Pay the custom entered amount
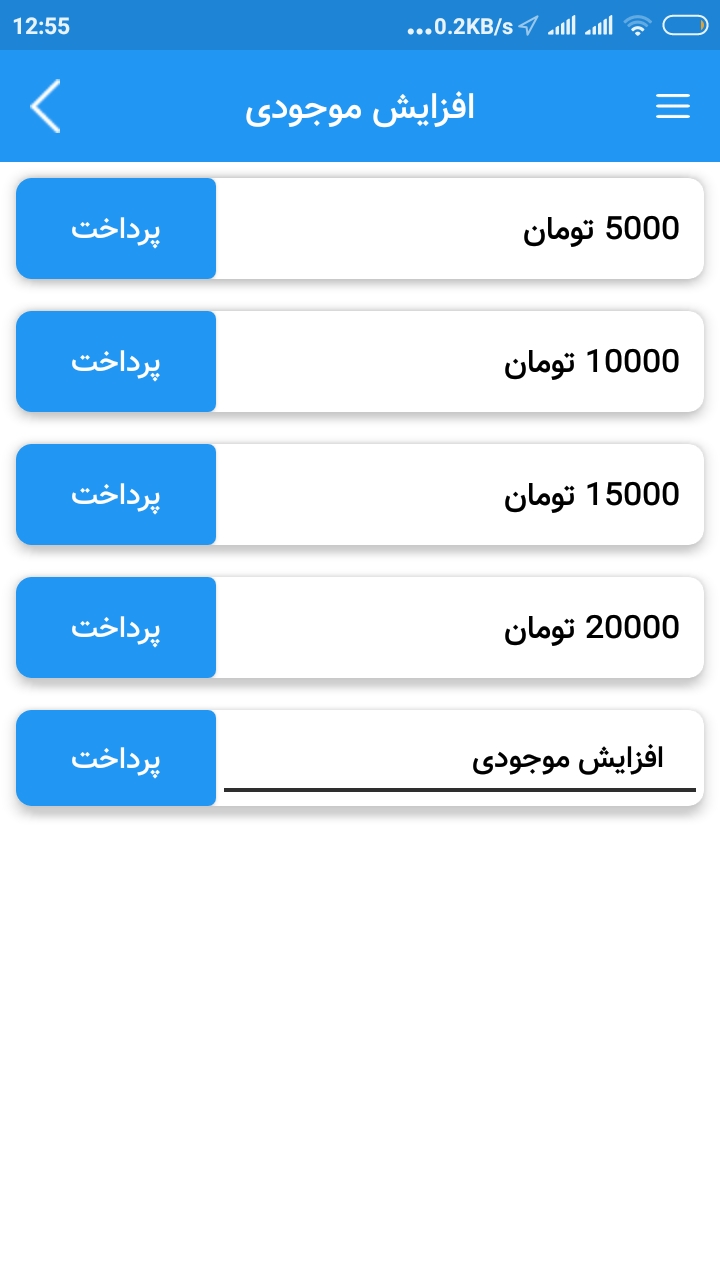Image resolution: width=720 pixels, height=1280 pixels. 116,759
